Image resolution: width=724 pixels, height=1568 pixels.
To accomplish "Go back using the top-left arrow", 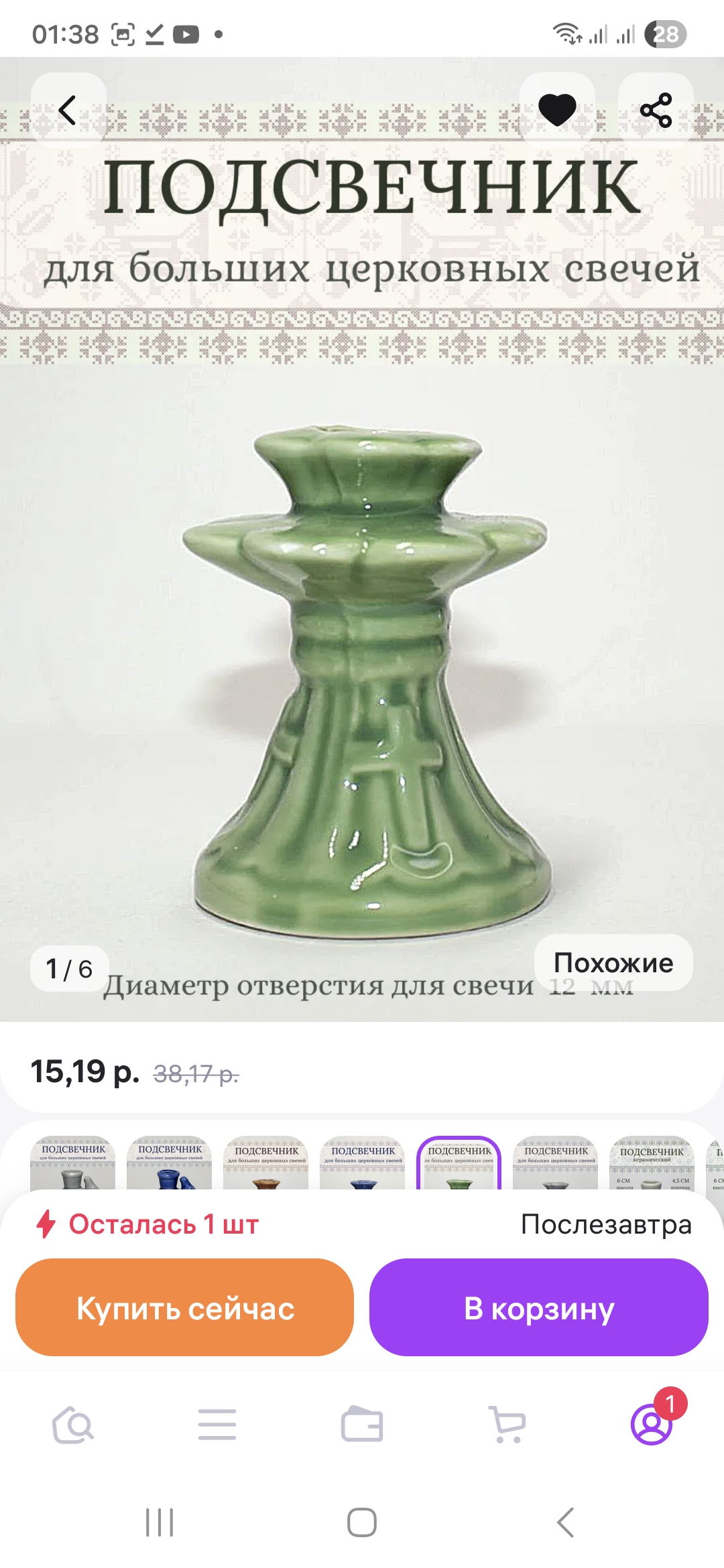I will [x=68, y=111].
